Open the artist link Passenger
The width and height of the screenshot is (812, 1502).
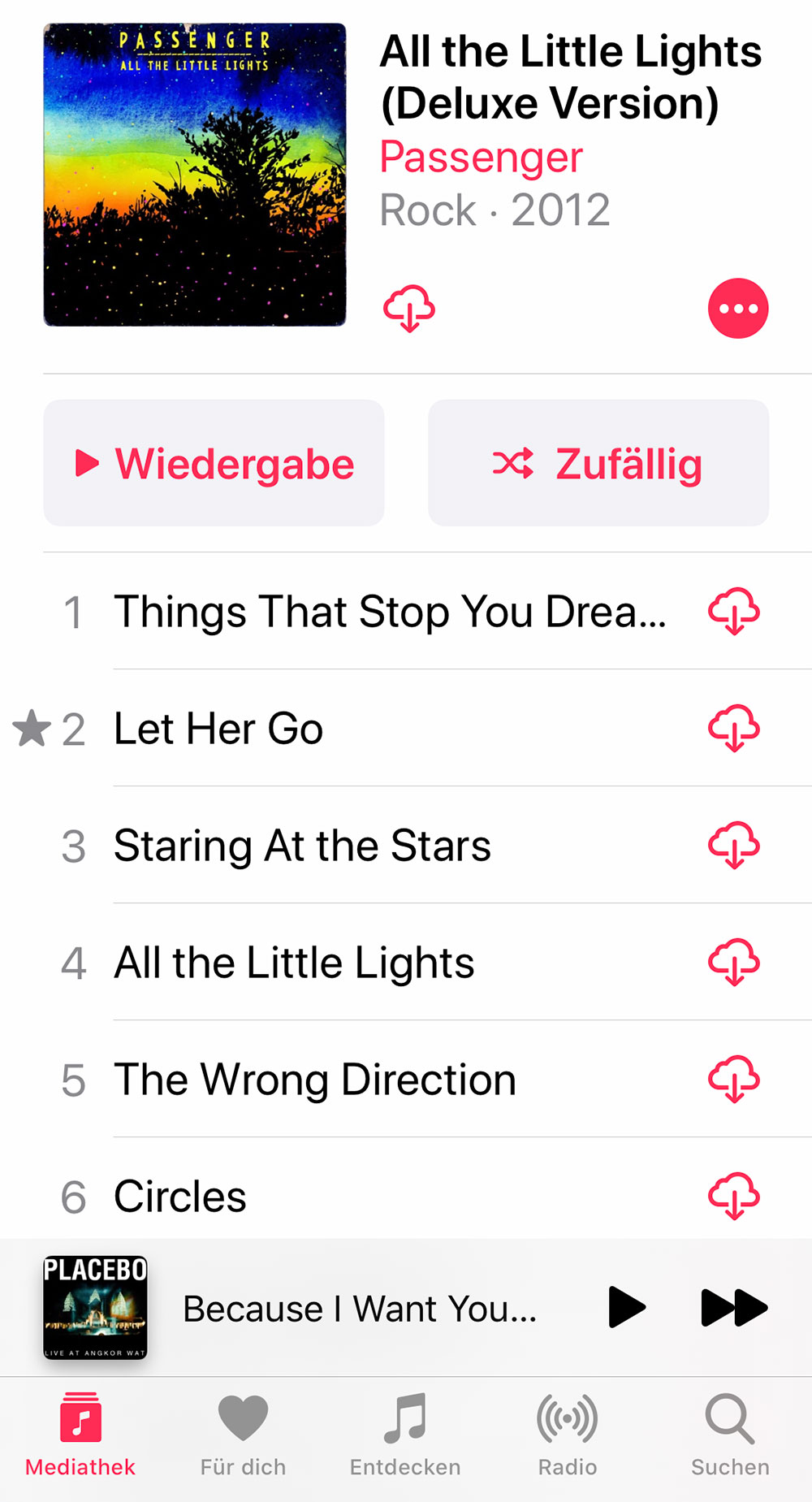481,158
